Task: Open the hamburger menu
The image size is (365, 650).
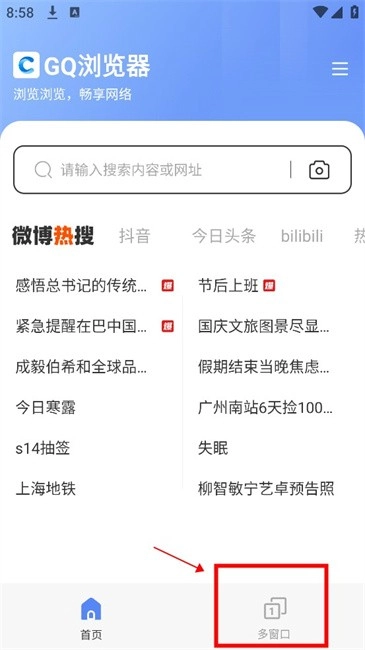Action: pos(340,69)
